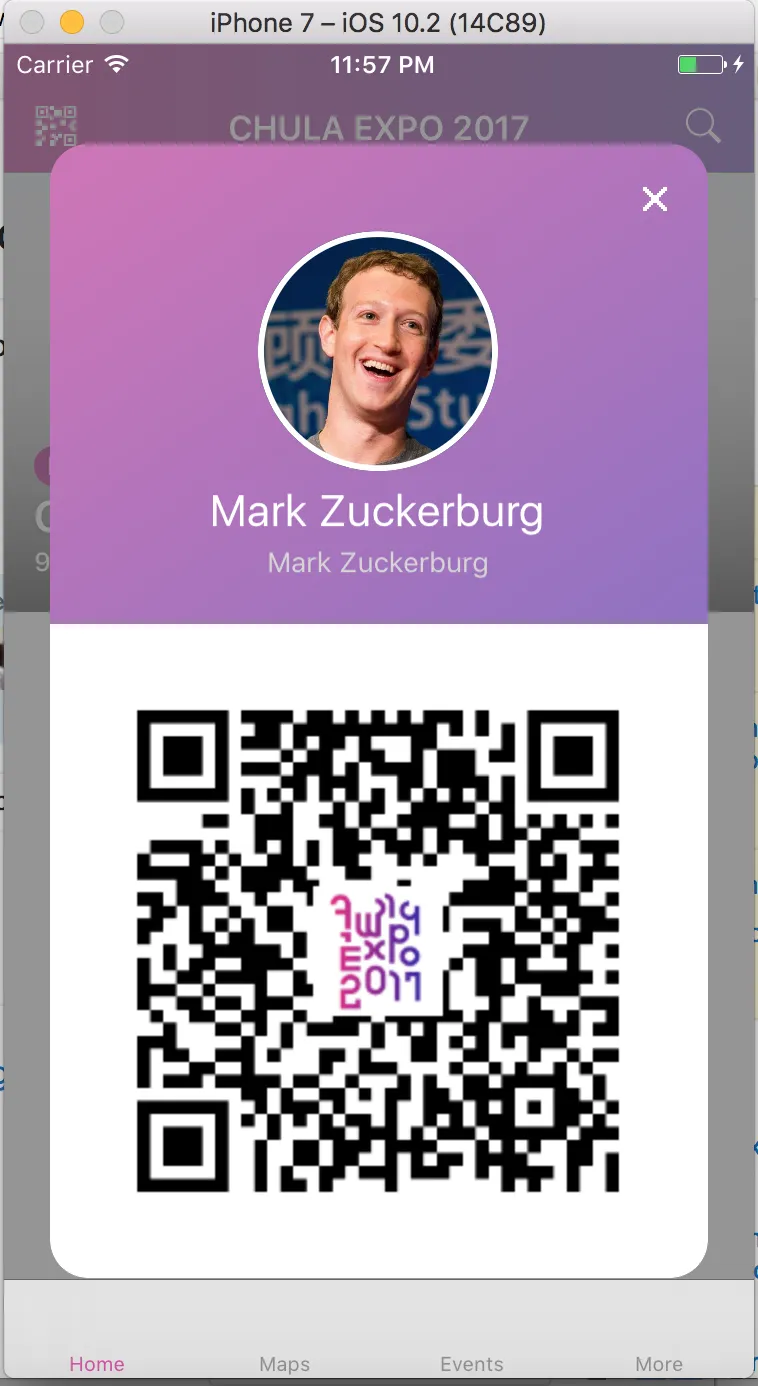Close the QR profile card
Image resolution: width=758 pixels, height=1386 pixels.
[x=655, y=200]
